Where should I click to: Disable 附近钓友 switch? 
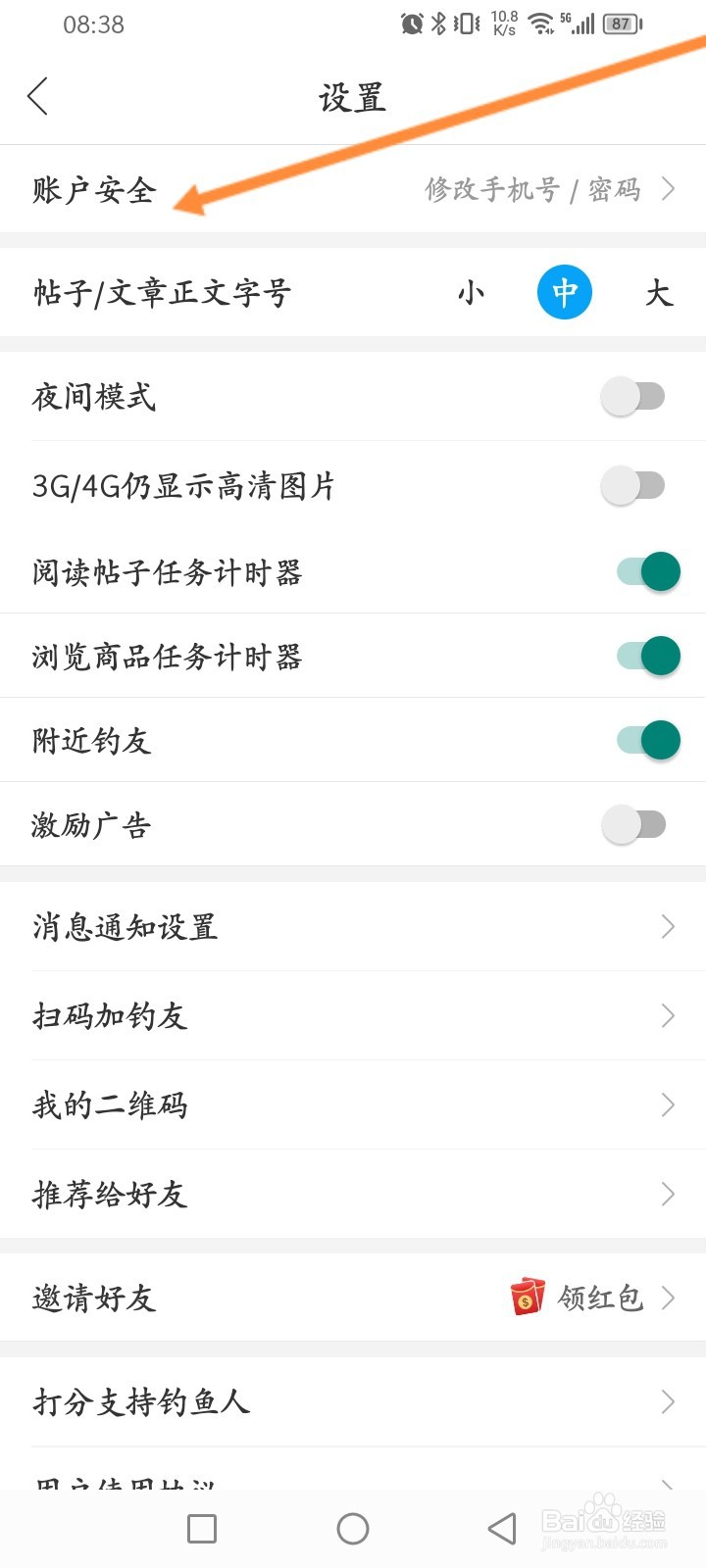(648, 740)
